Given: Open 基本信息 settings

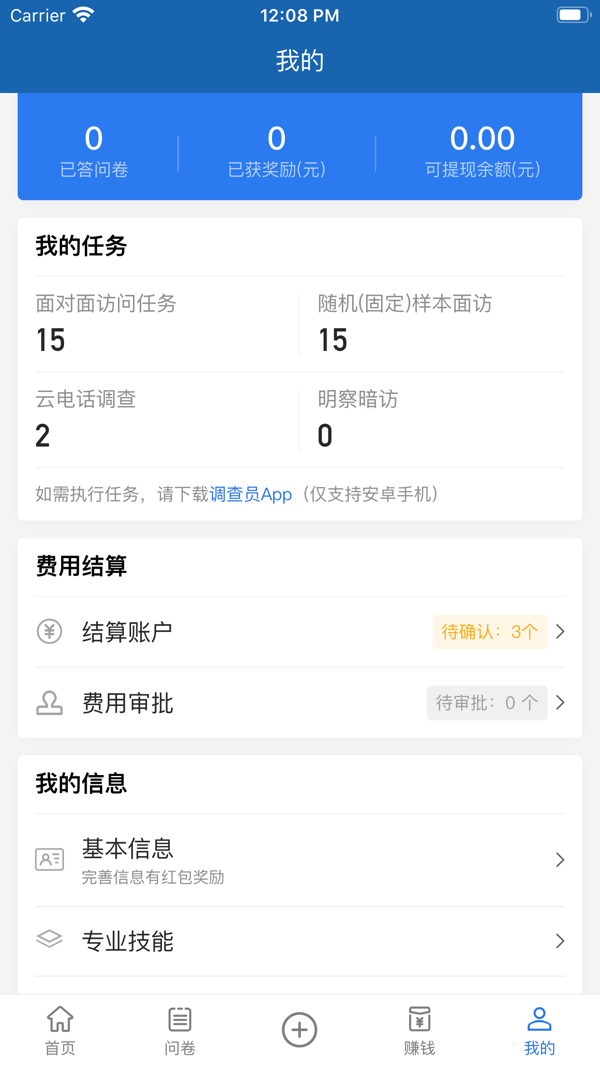Looking at the screenshot, I should point(300,860).
